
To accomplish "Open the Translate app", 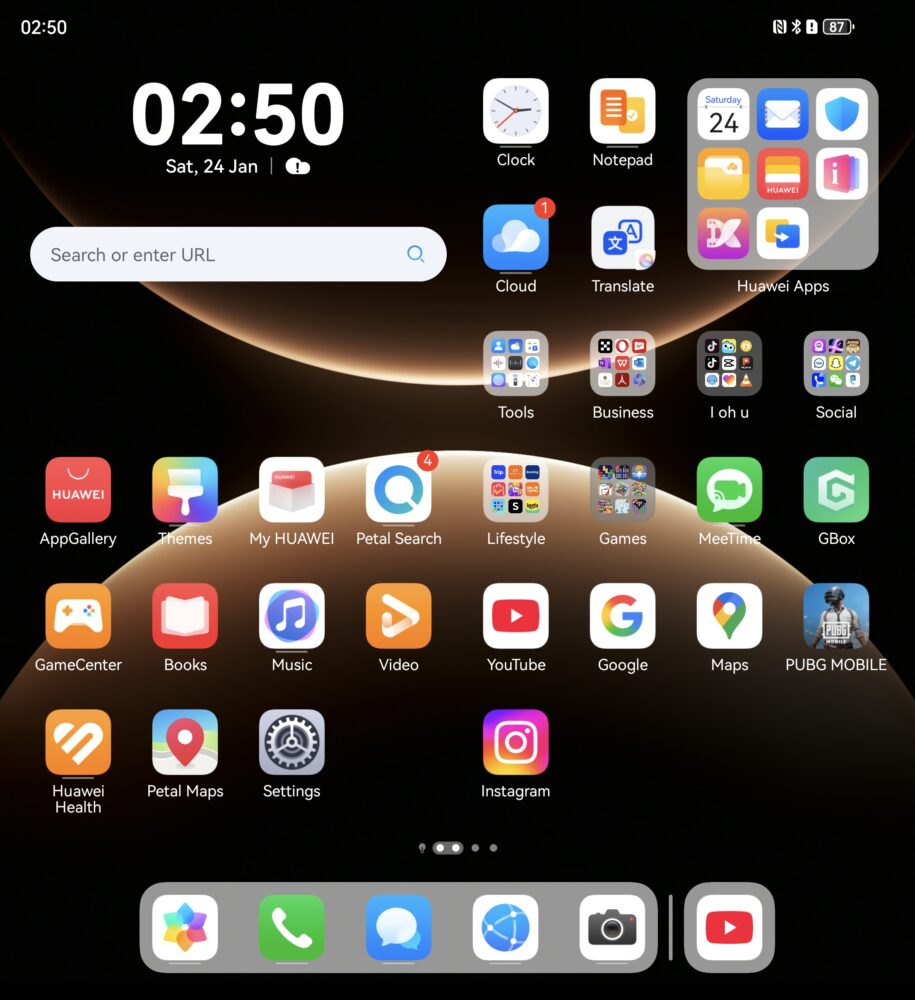I will (622, 238).
